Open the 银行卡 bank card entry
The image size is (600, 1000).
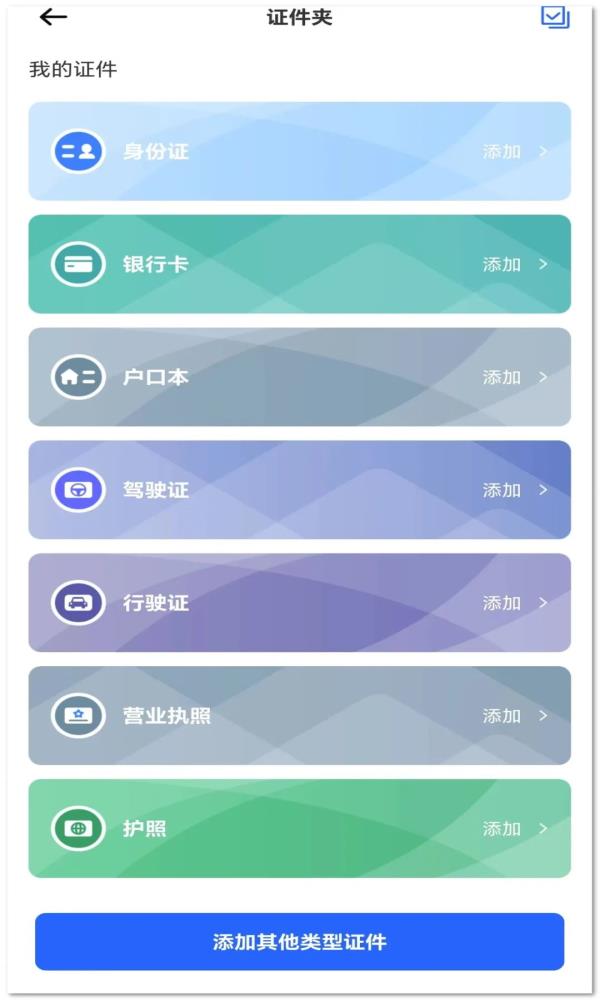(x=300, y=264)
